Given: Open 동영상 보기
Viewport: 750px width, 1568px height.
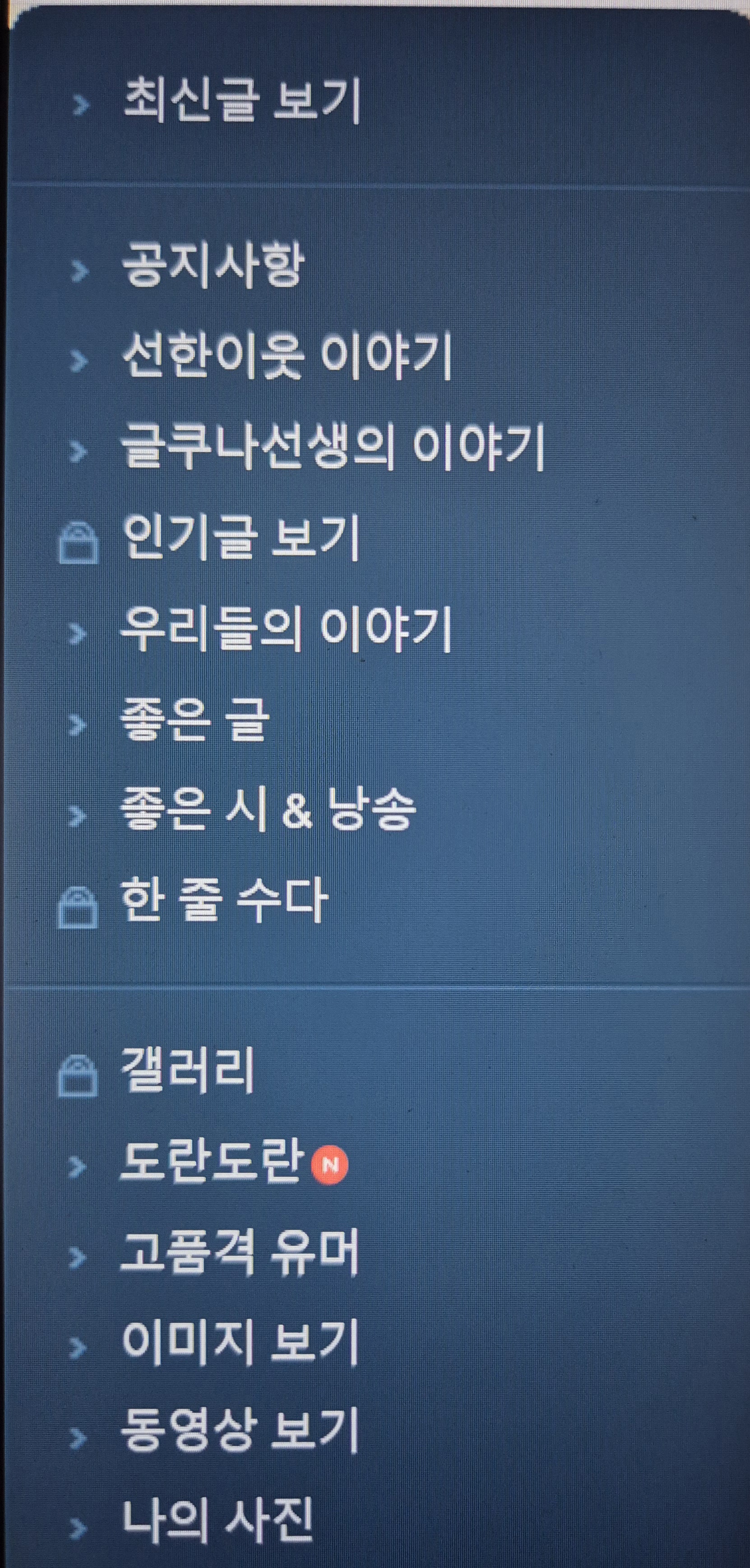Looking at the screenshot, I should [x=239, y=1432].
